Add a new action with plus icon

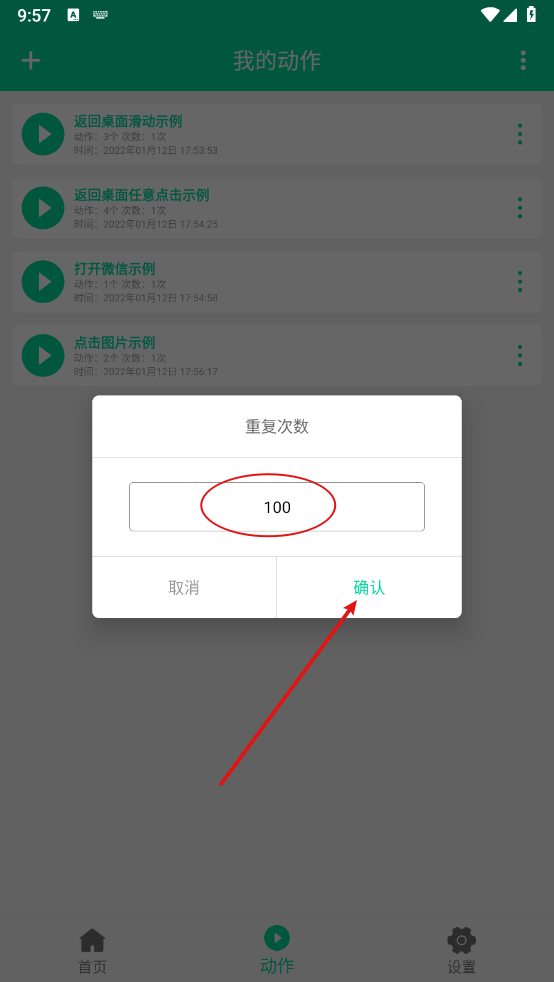(x=31, y=61)
